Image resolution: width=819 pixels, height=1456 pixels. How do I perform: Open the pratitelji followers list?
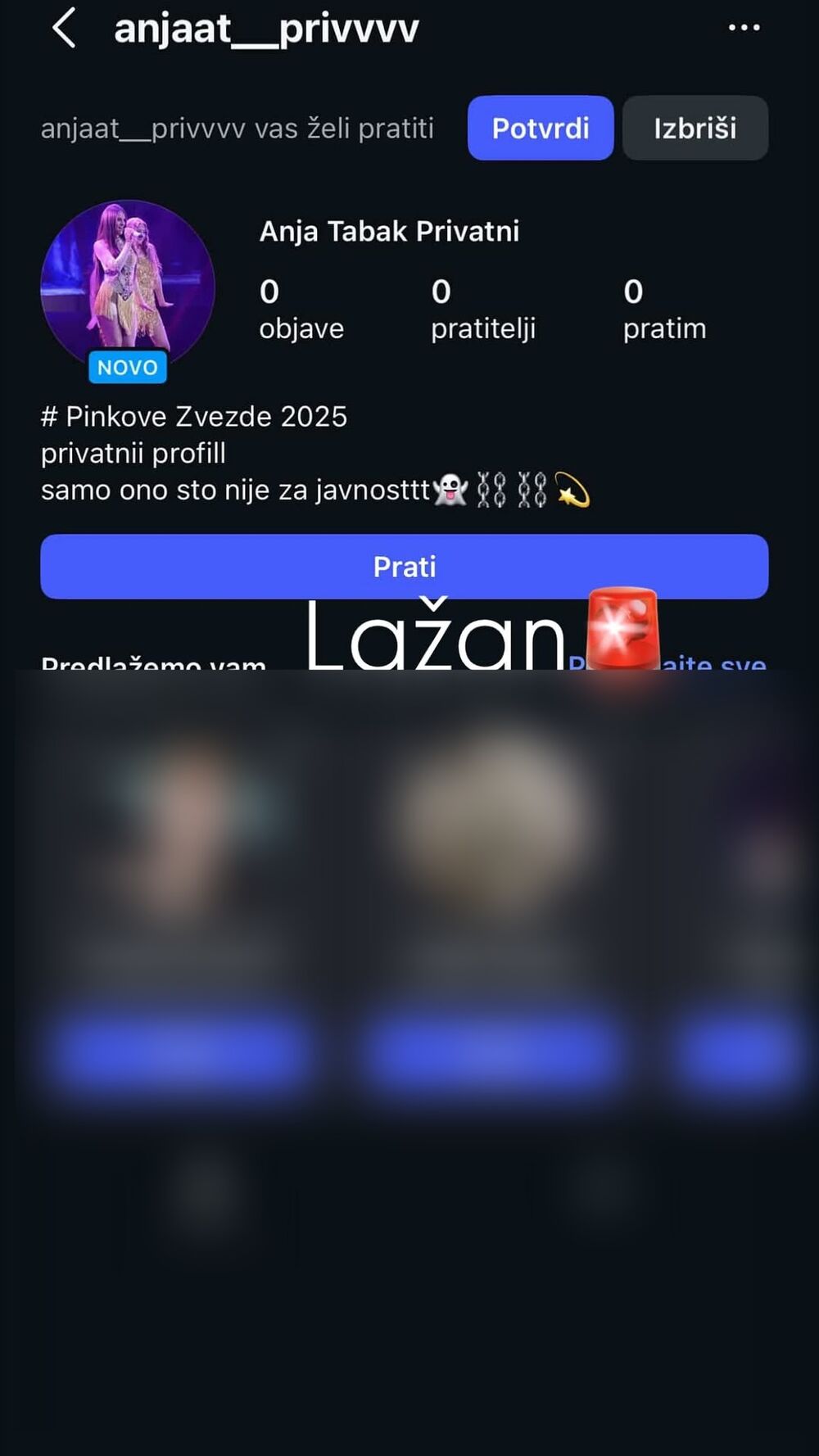click(484, 310)
